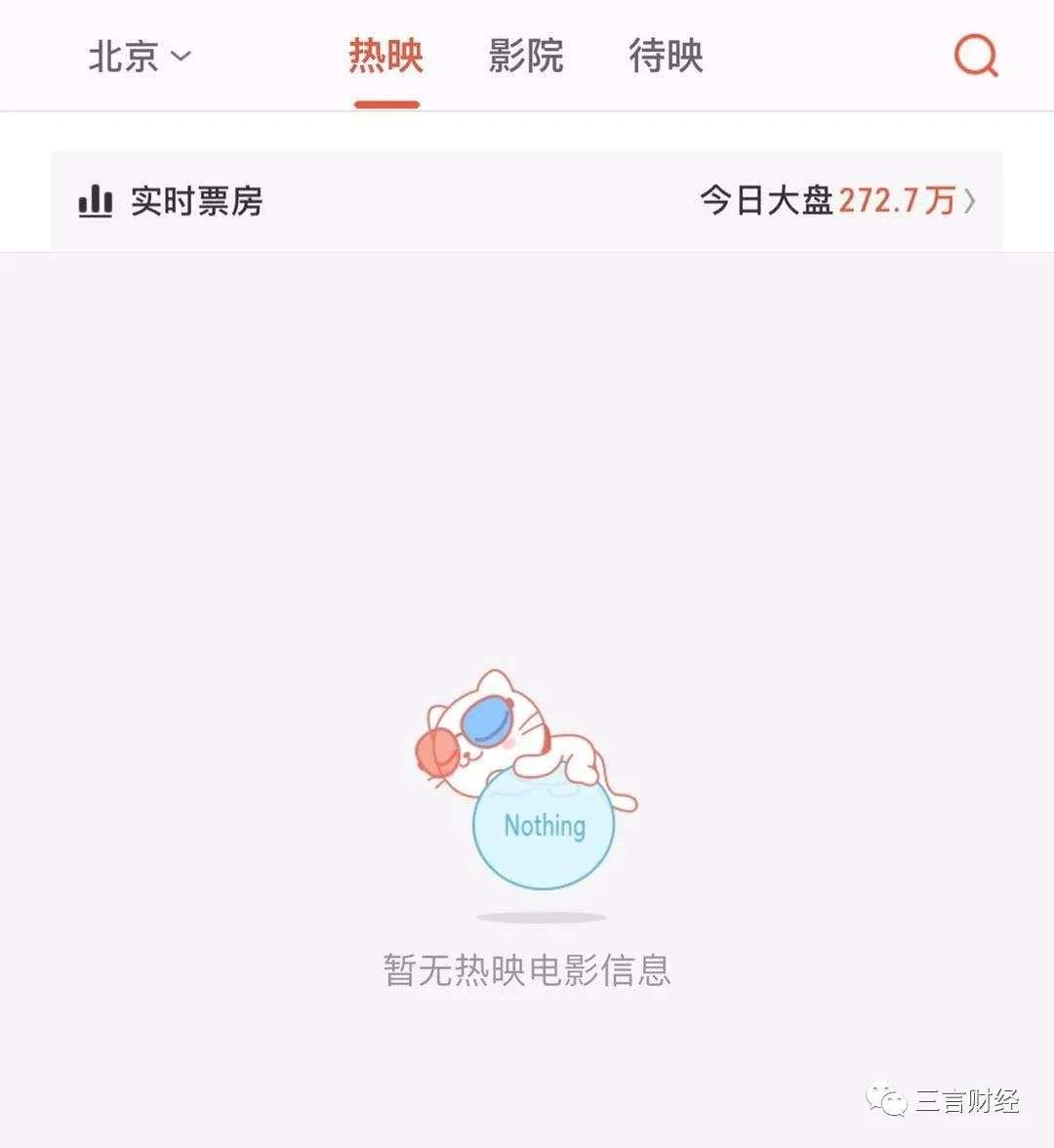The width and height of the screenshot is (1054, 1148).
Task: Open the search icon
Action: pyautogui.click(x=975, y=56)
